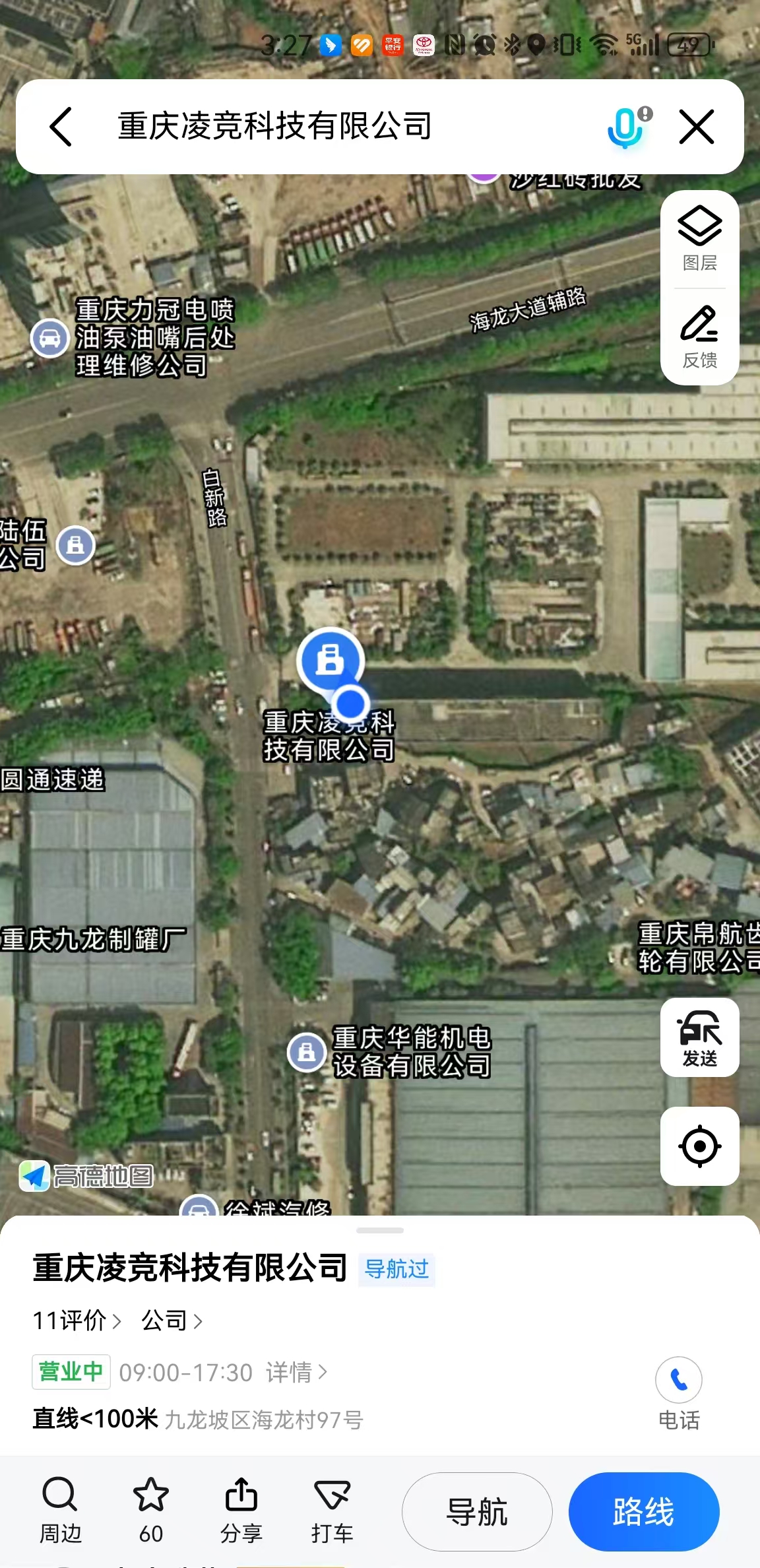Tap the 发送 send-to-car button
This screenshot has width=760, height=1568.
(699, 1038)
